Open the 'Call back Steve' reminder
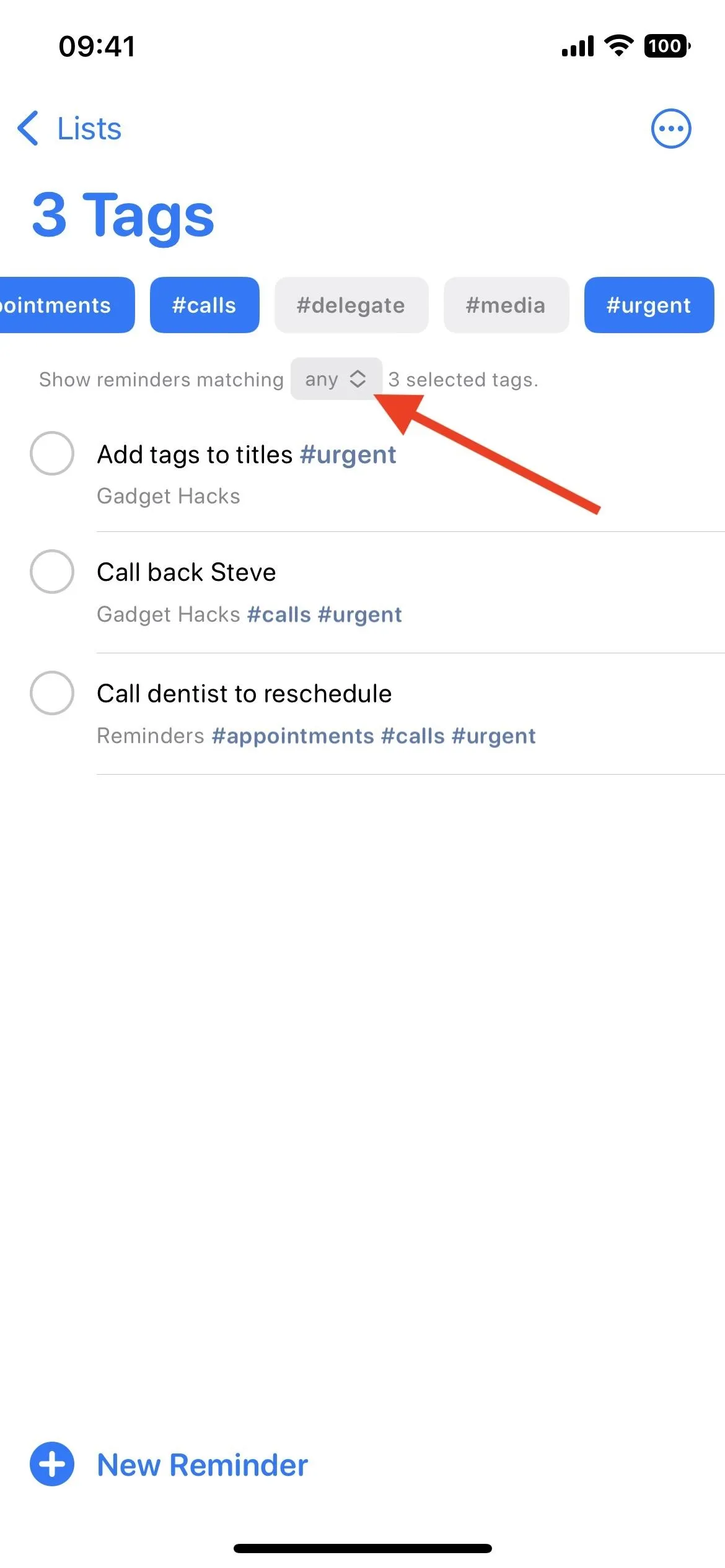Screen dimensions: 725x1568 pyautogui.click(x=410, y=592)
